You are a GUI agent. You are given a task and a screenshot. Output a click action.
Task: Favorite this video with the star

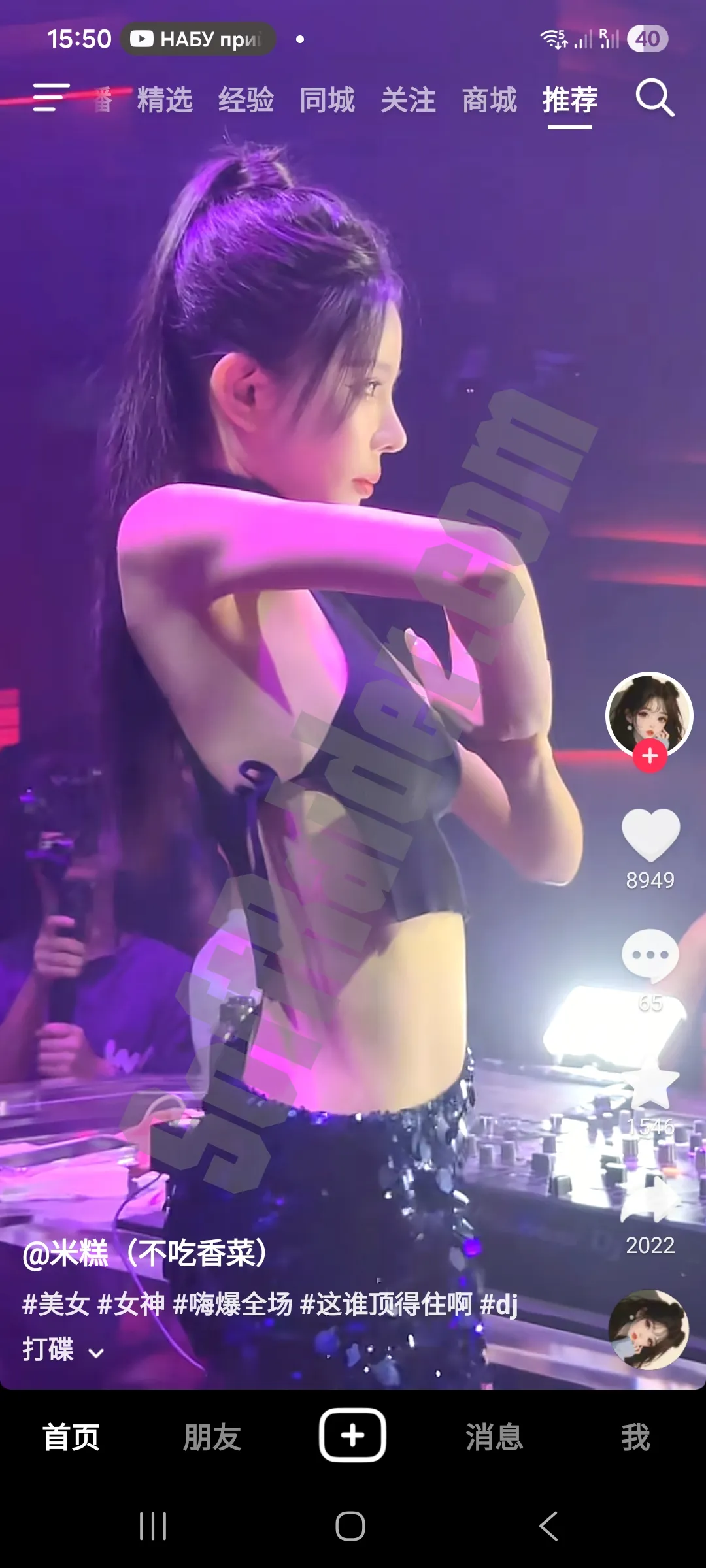click(651, 1083)
